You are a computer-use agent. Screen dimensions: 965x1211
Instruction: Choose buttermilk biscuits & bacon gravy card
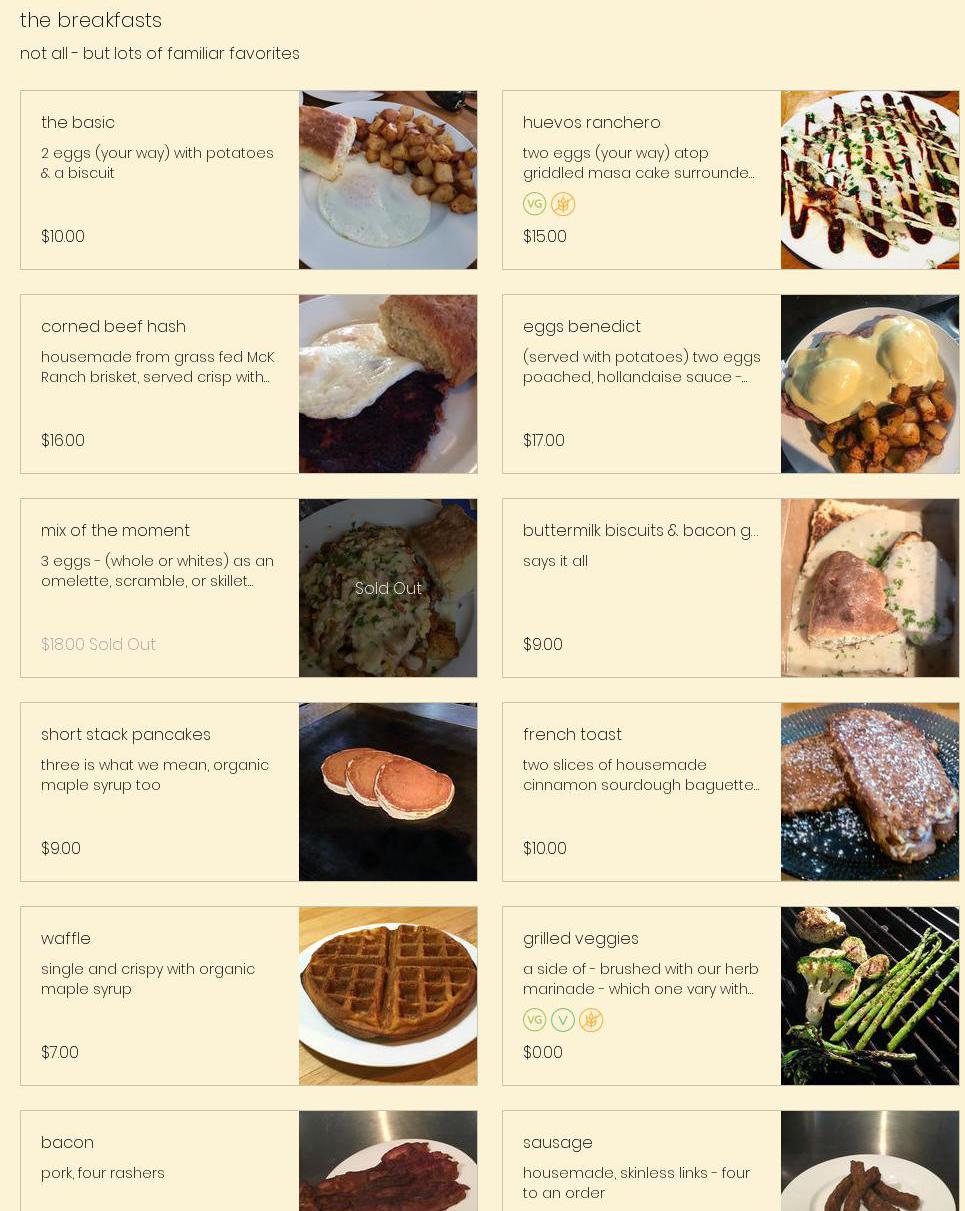730,588
